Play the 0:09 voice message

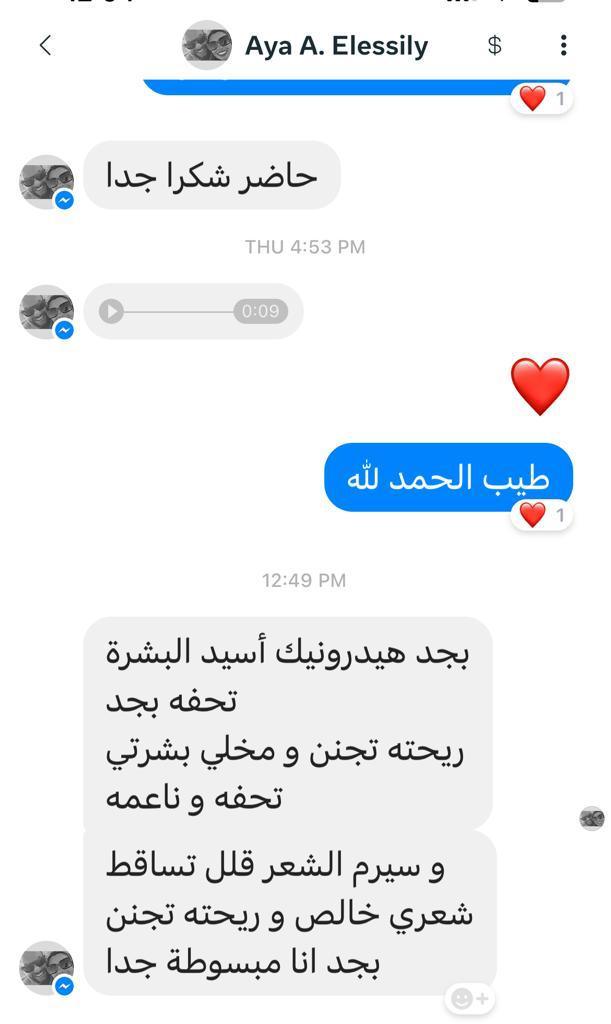click(x=112, y=311)
